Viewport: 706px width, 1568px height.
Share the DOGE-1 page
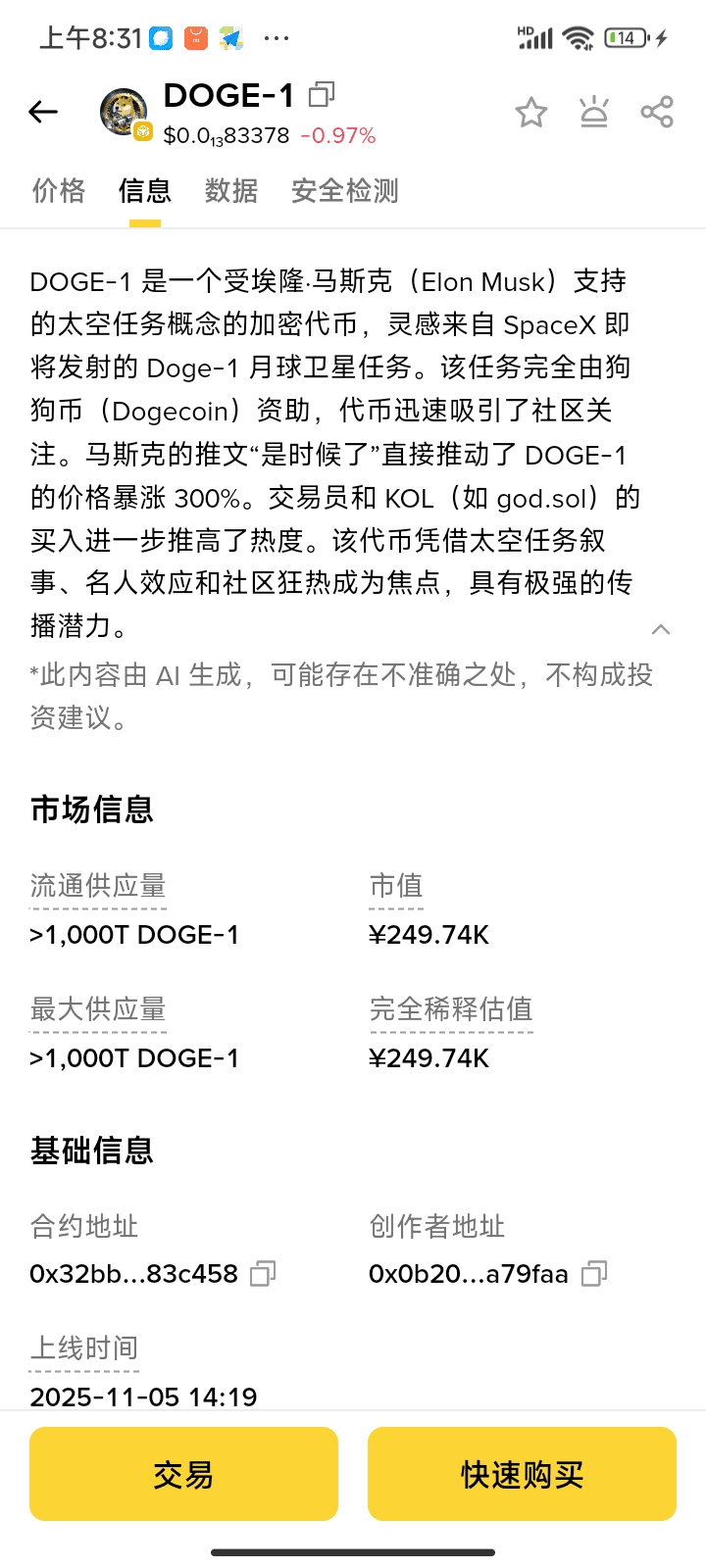[657, 113]
